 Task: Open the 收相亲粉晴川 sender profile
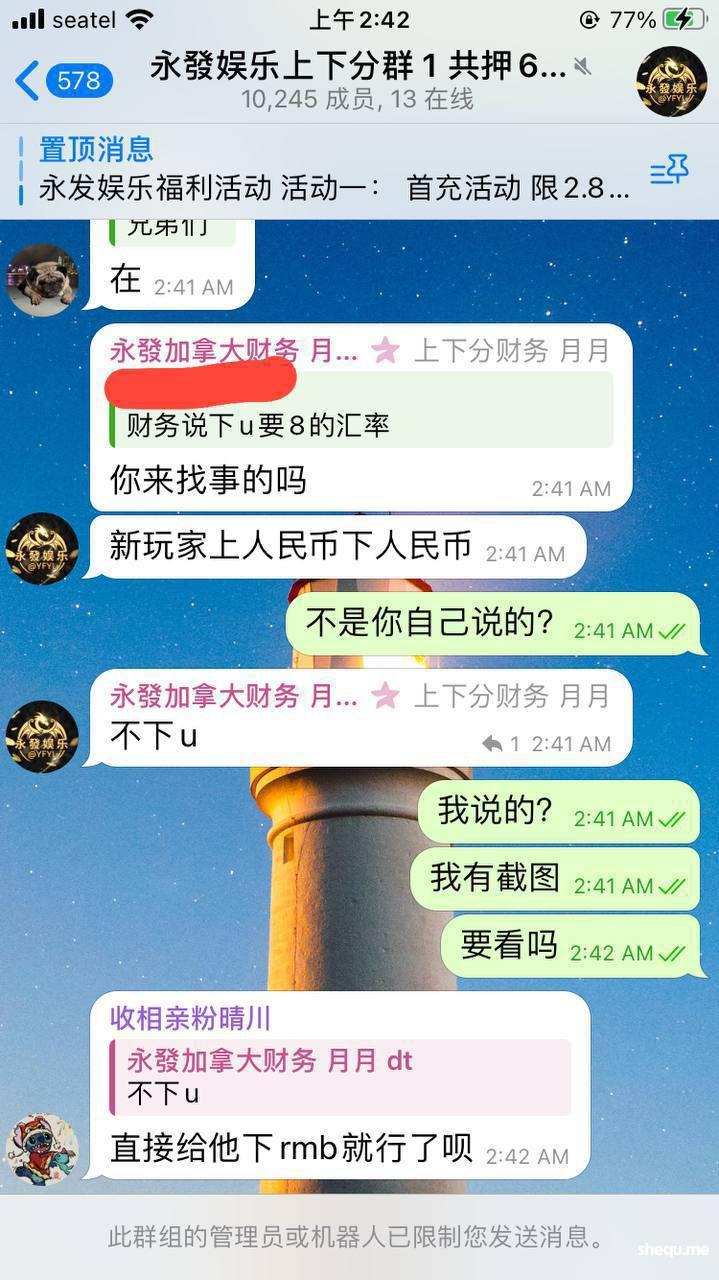[x=190, y=1019]
